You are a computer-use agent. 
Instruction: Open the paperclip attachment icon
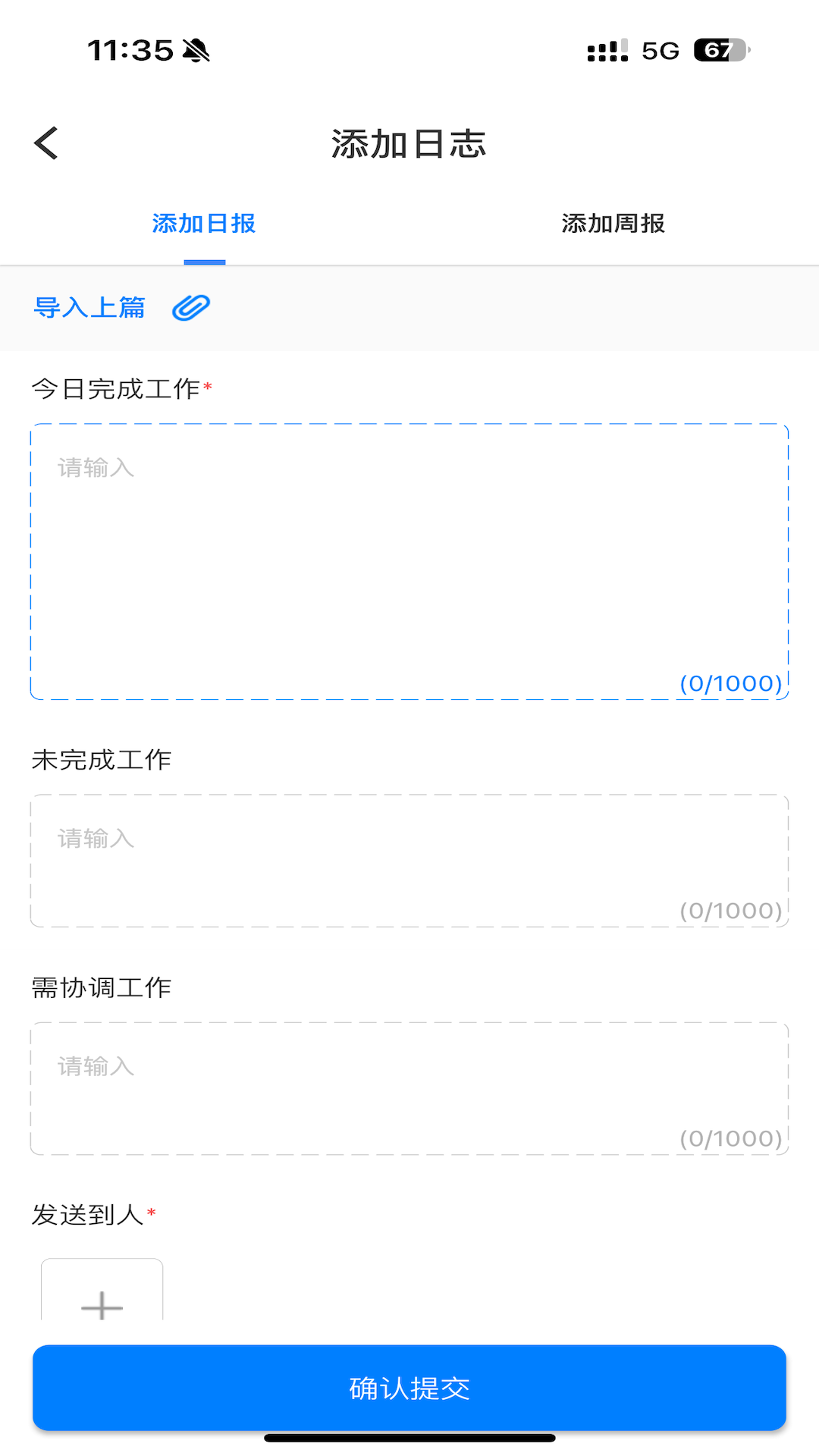tap(191, 308)
